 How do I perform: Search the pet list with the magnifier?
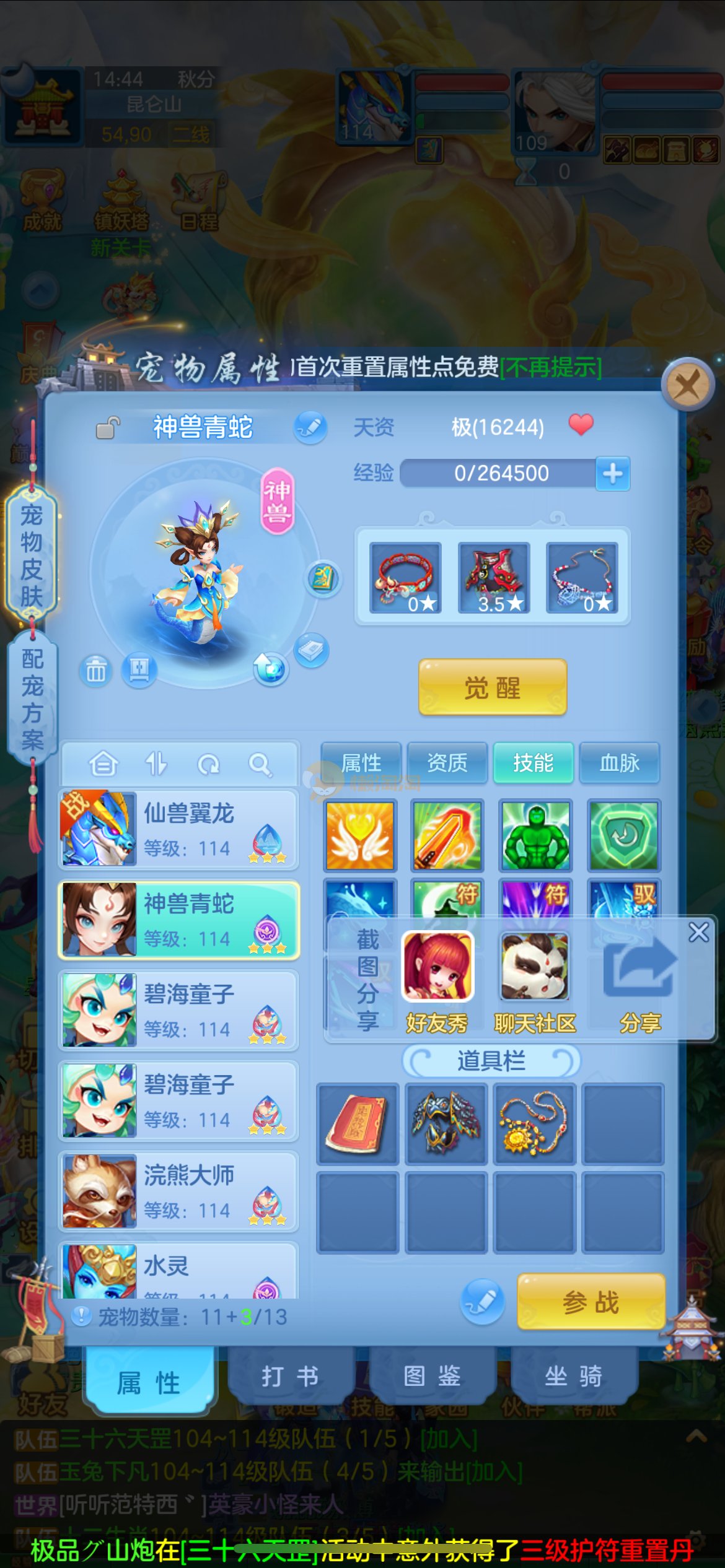(260, 764)
